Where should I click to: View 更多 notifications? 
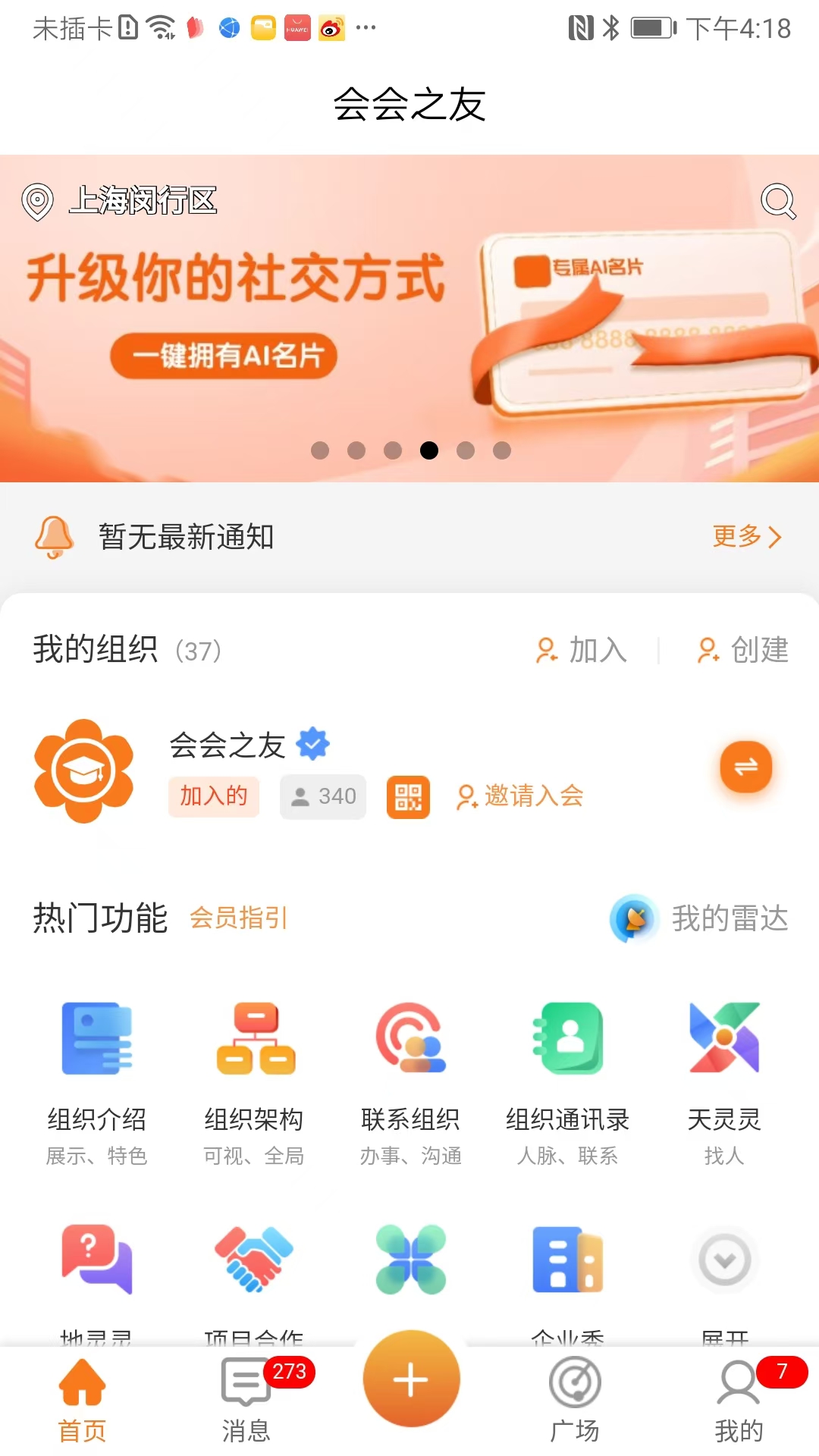pyautogui.click(x=746, y=536)
